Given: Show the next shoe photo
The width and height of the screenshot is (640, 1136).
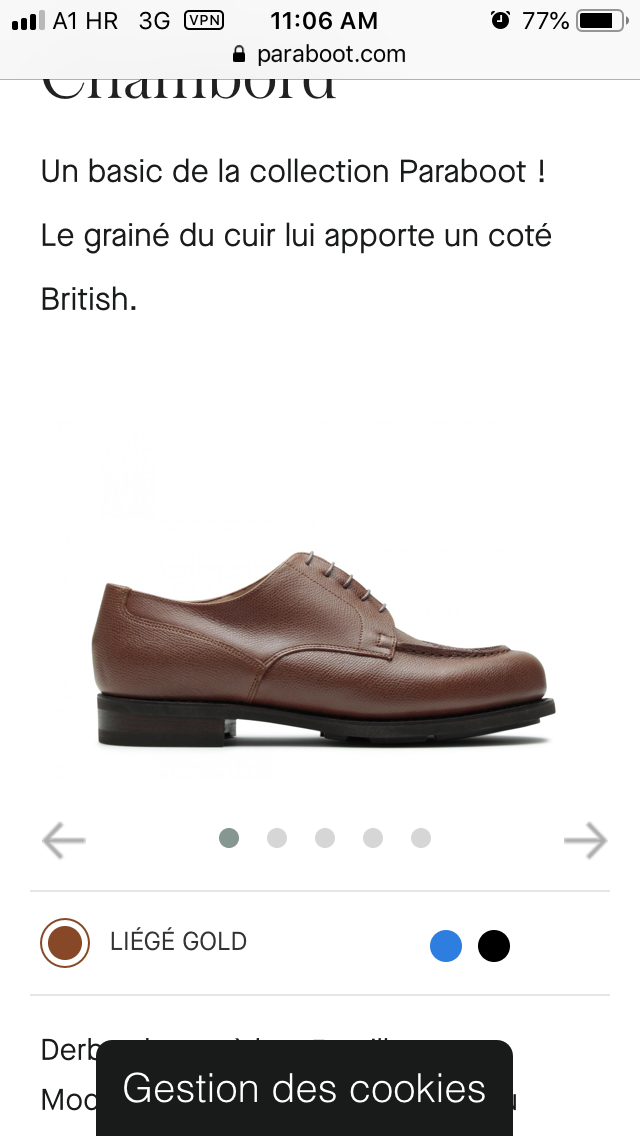Looking at the screenshot, I should [x=585, y=840].
